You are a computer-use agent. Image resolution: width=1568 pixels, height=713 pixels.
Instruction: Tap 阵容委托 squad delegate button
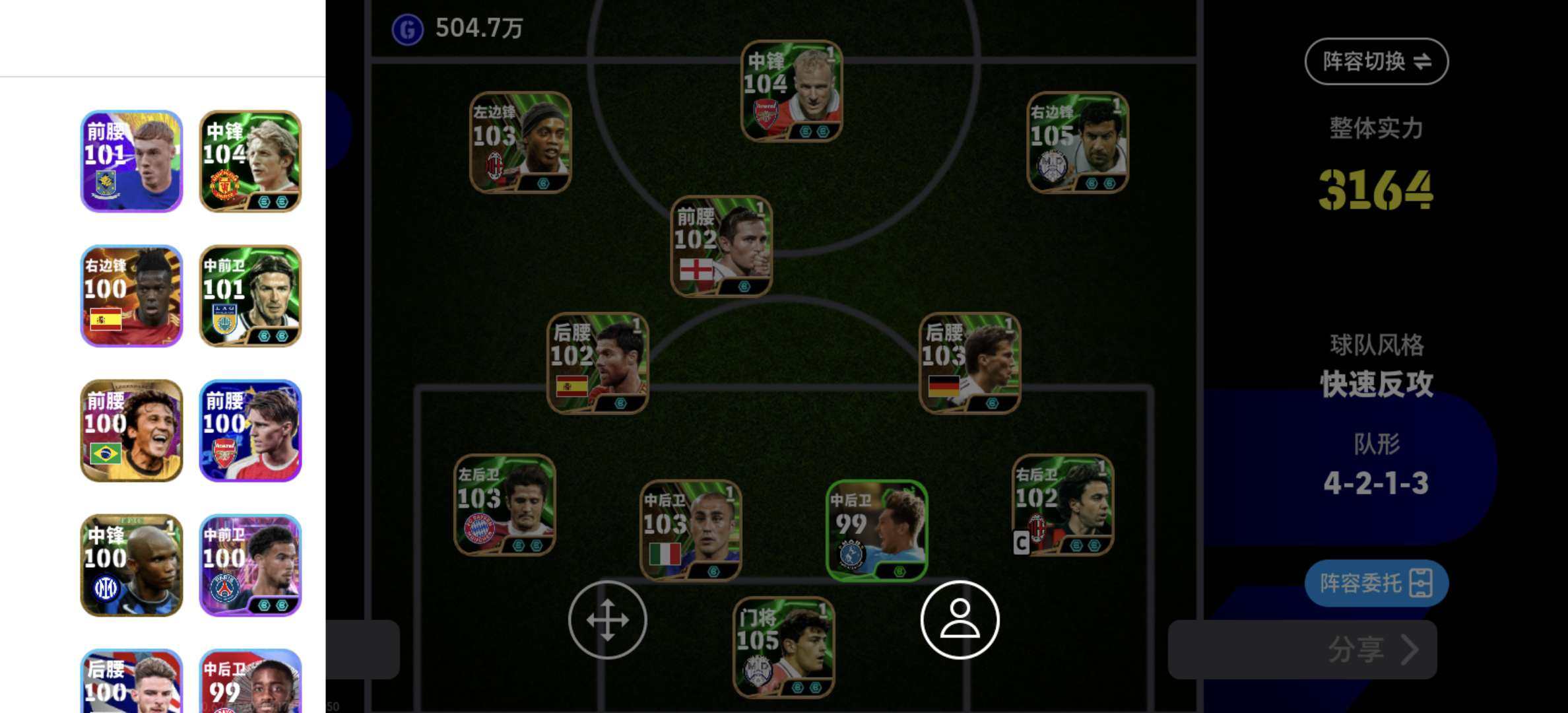(1376, 583)
